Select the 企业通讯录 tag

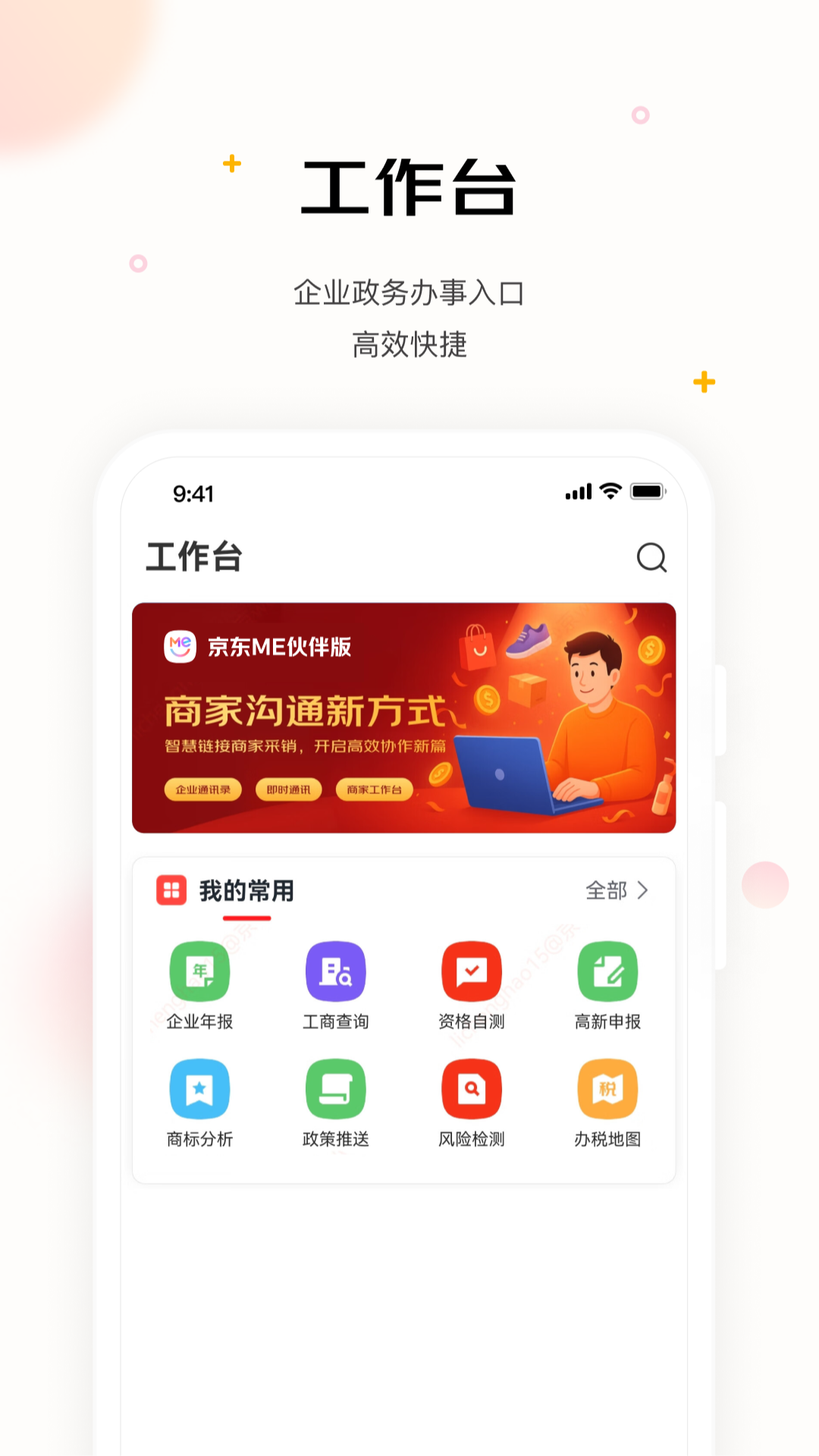tap(202, 790)
